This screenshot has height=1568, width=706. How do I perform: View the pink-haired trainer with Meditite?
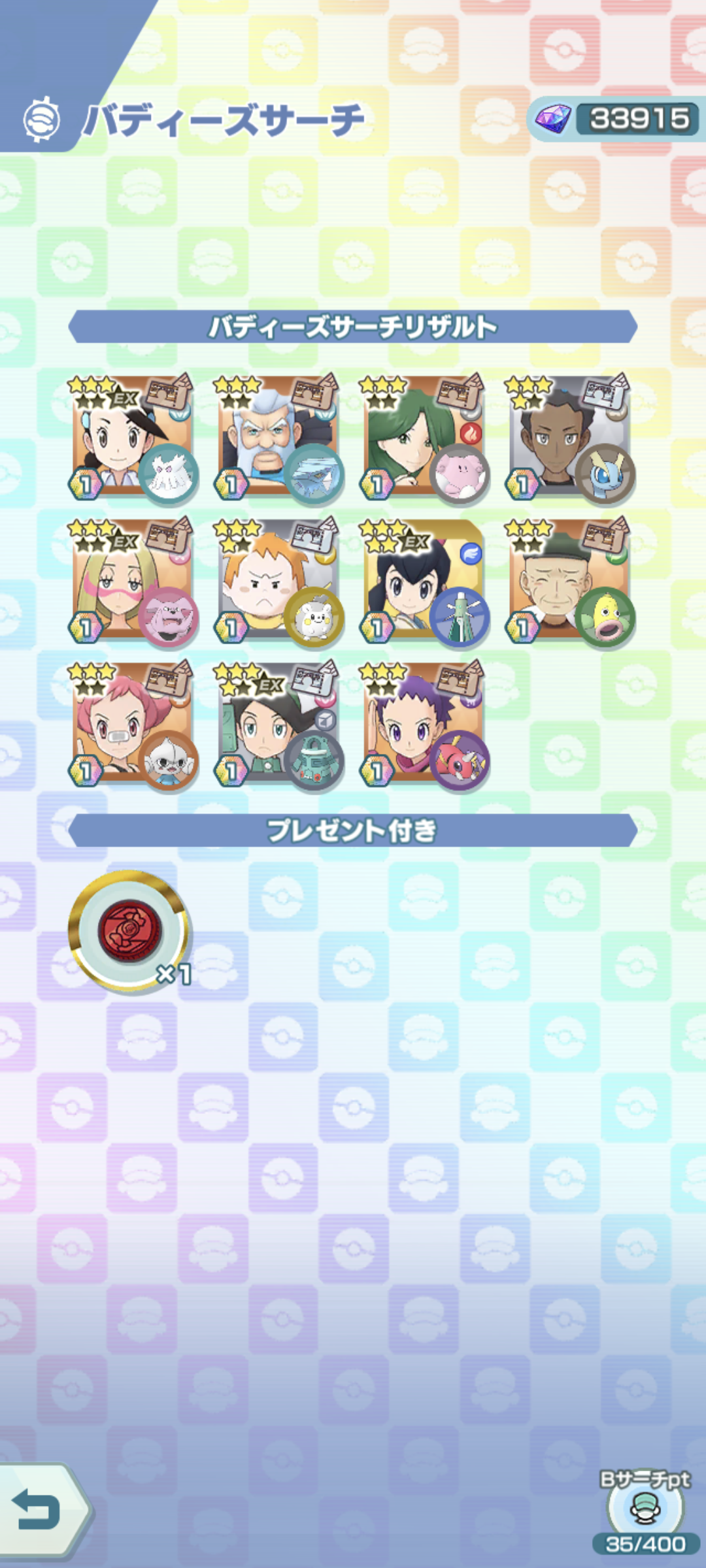pyautogui.click(x=132, y=724)
